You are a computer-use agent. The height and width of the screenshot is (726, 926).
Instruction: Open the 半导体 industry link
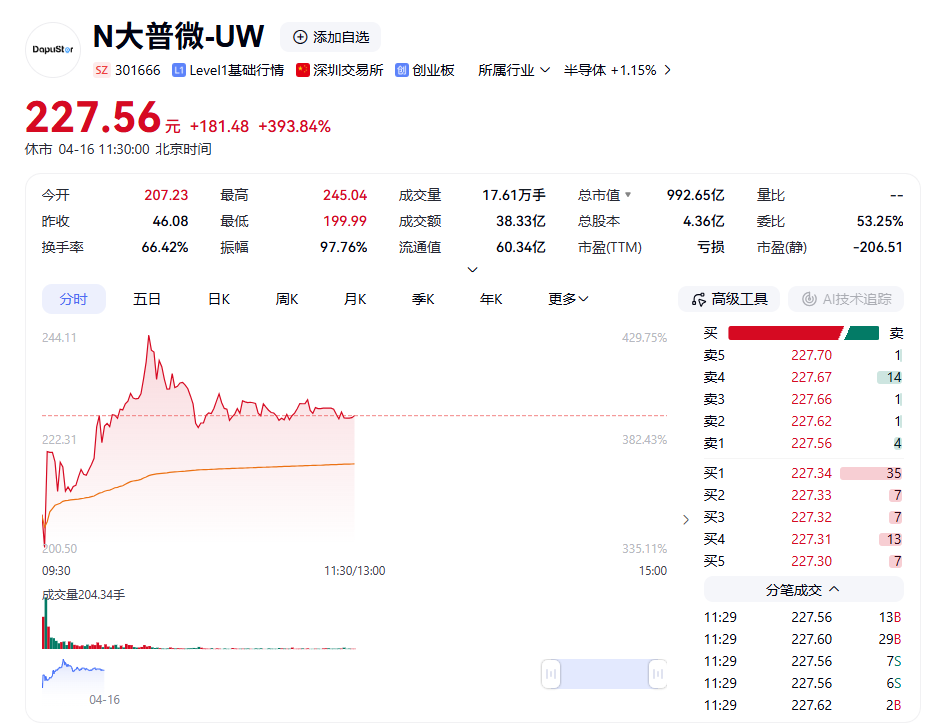(x=610, y=70)
